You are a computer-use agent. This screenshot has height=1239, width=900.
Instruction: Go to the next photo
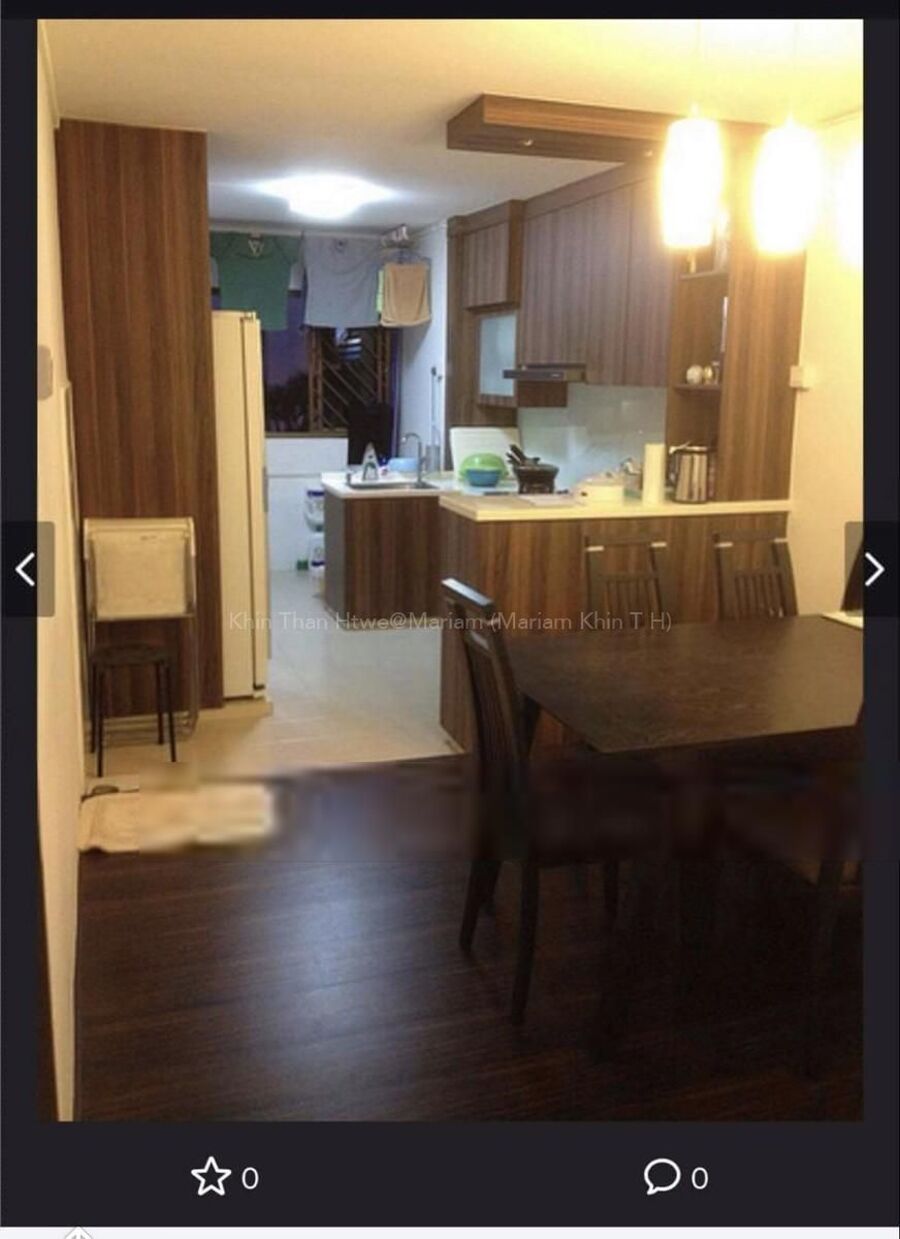pos(873,569)
